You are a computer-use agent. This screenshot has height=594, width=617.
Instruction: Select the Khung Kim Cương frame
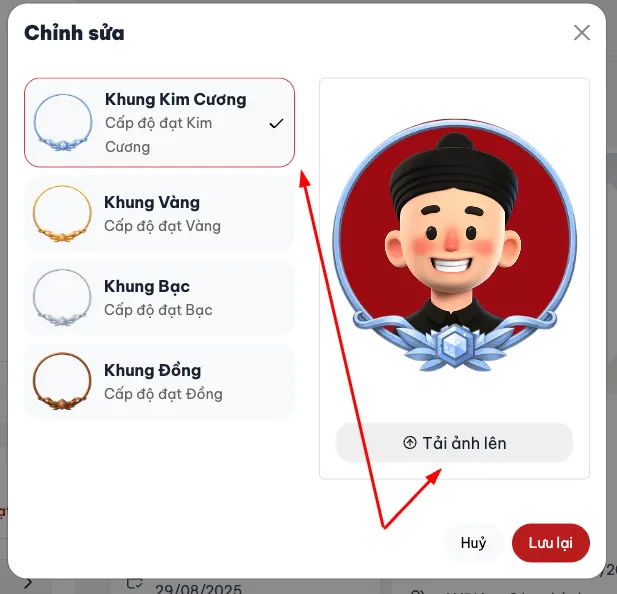pyautogui.click(x=160, y=123)
